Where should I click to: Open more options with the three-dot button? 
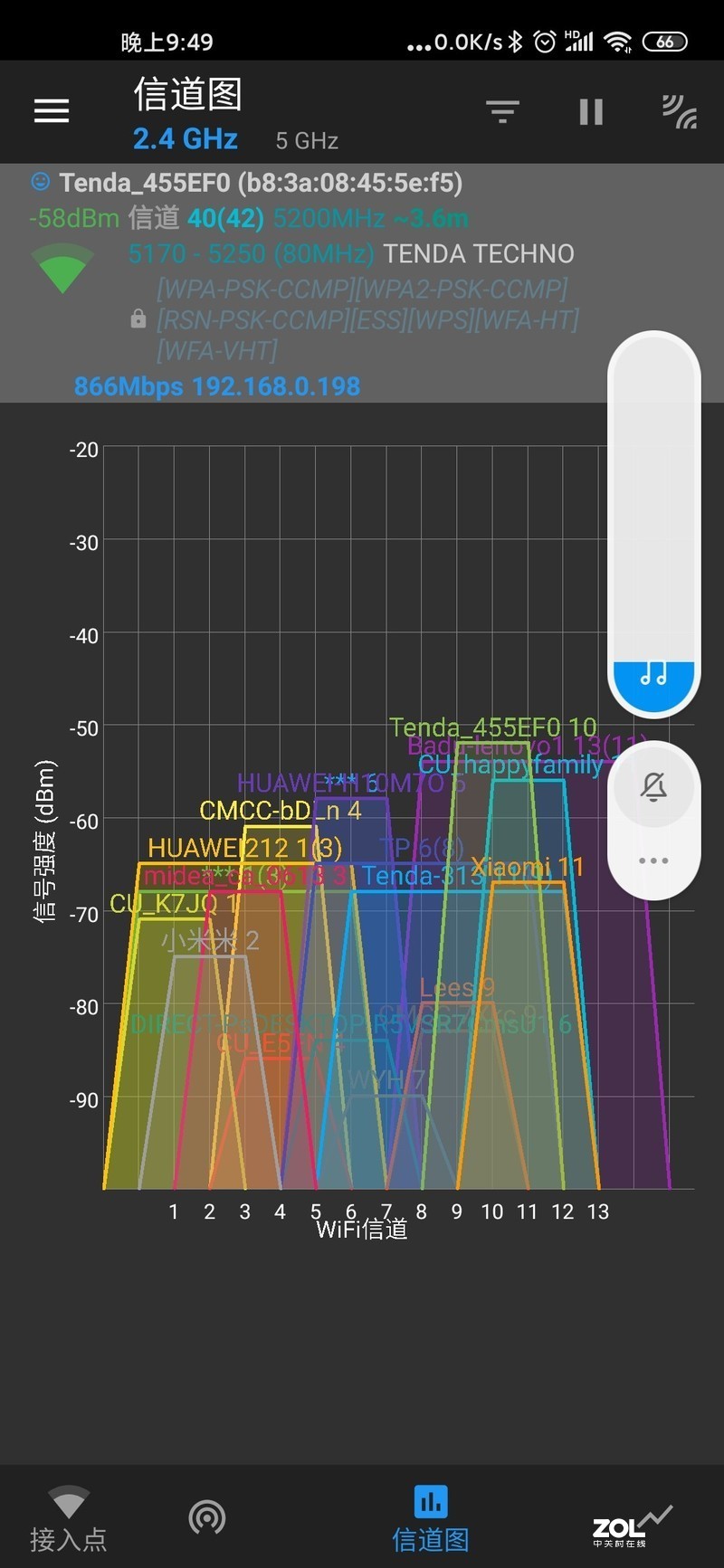tap(653, 860)
